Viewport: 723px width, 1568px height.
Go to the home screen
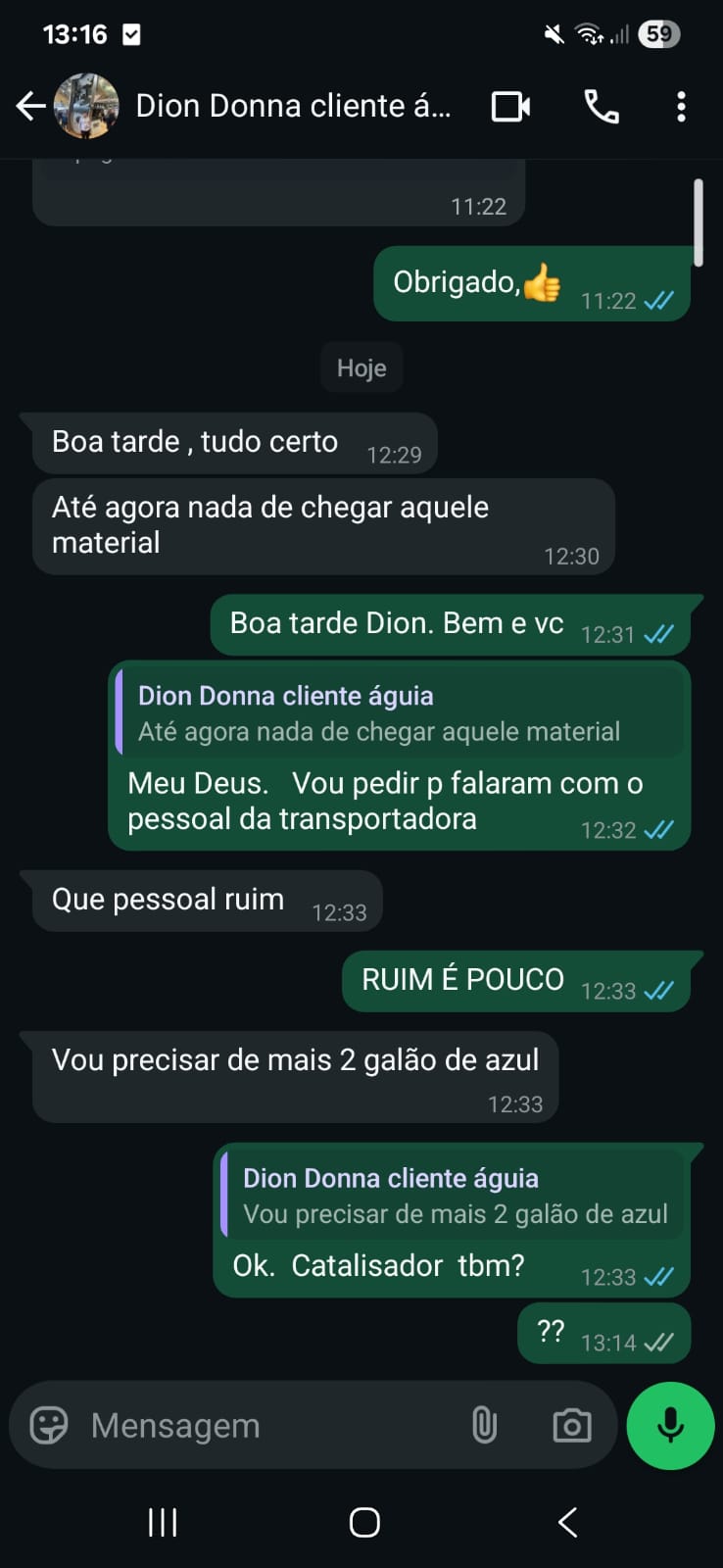pyautogui.click(x=364, y=1522)
